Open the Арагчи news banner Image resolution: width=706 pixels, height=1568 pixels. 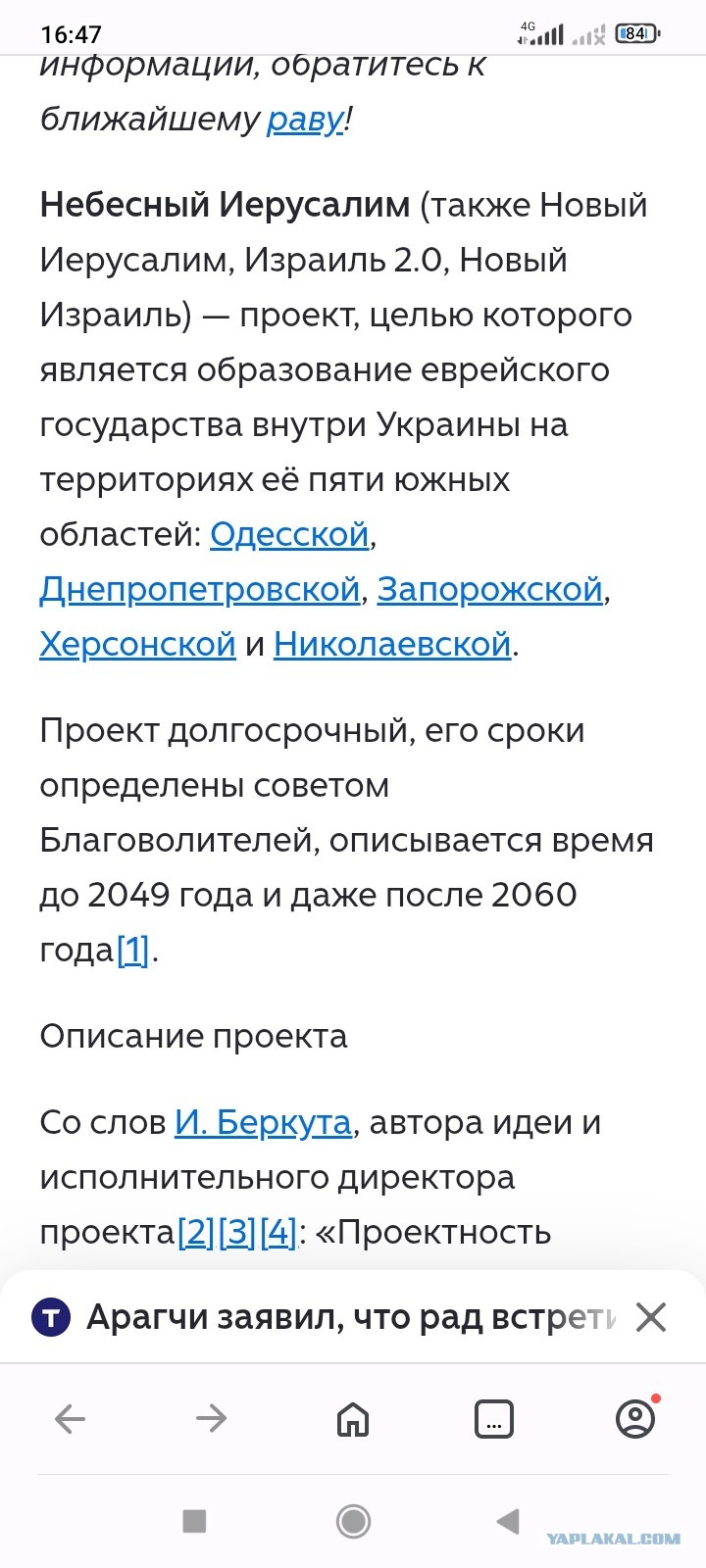tap(324, 1317)
